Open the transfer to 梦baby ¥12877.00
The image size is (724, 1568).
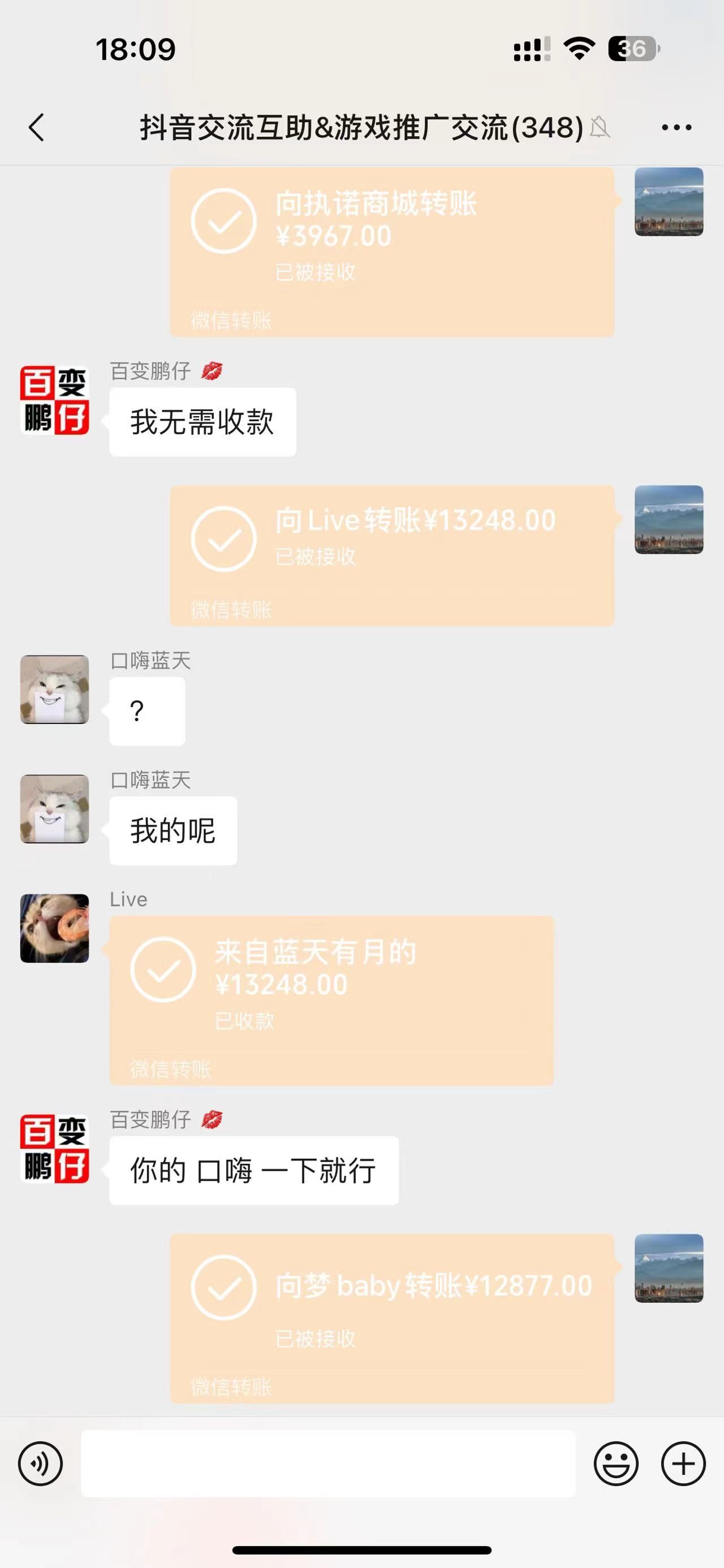(x=391, y=1318)
